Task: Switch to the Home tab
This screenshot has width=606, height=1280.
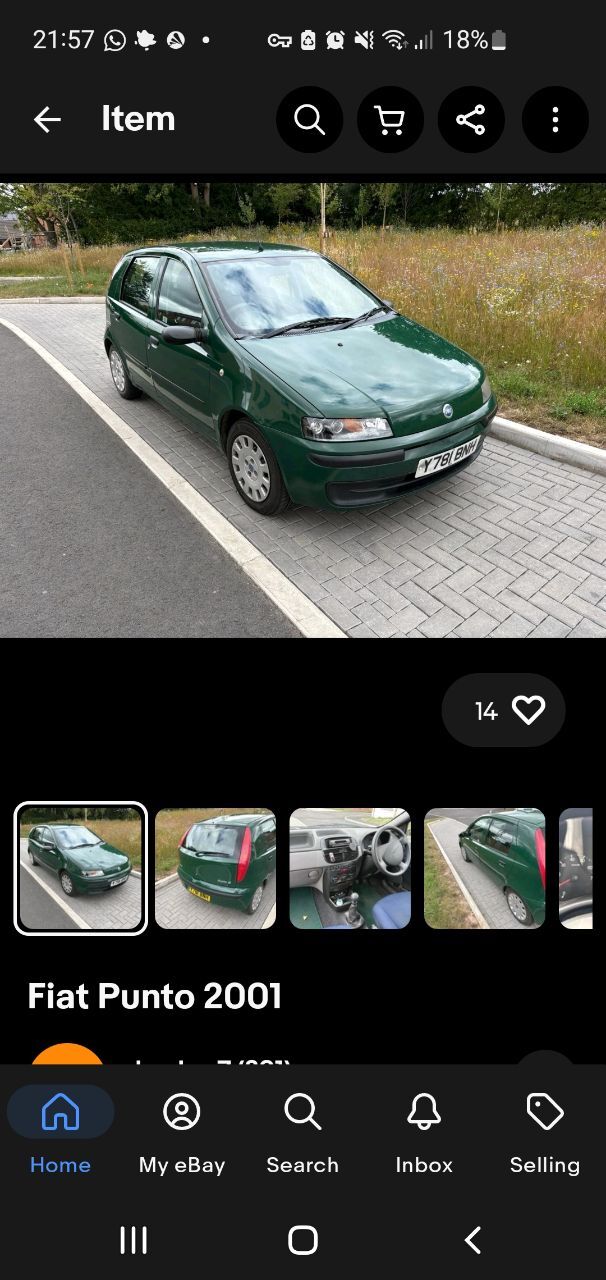Action: coord(60,1134)
